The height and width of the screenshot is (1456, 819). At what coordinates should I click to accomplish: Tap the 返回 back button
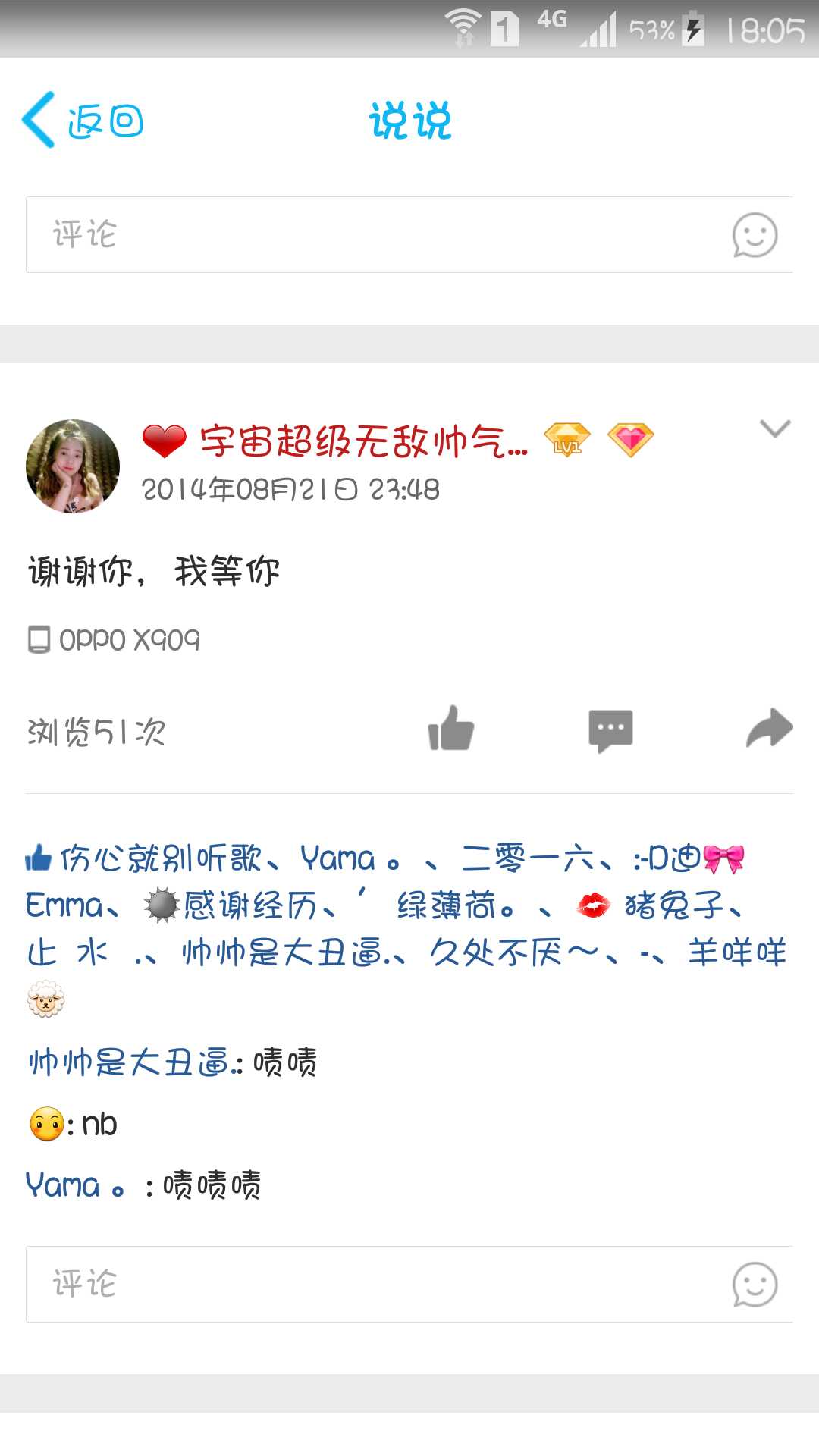coord(83,121)
